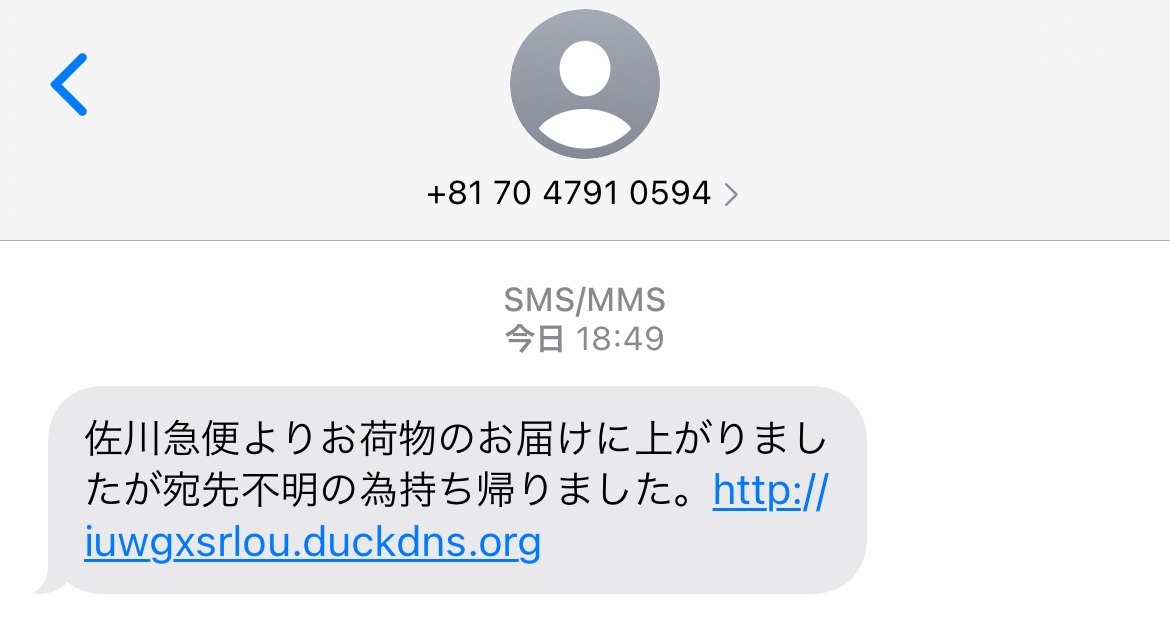
Task: Go back to the messages list
Action: pyautogui.click(x=69, y=85)
